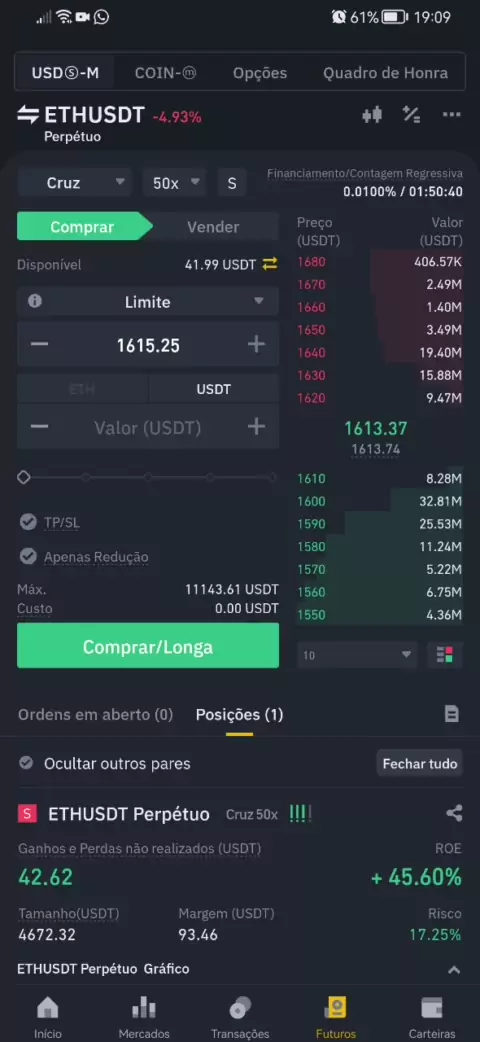
Task: Change the 50x leverage selector
Action: click(175, 183)
